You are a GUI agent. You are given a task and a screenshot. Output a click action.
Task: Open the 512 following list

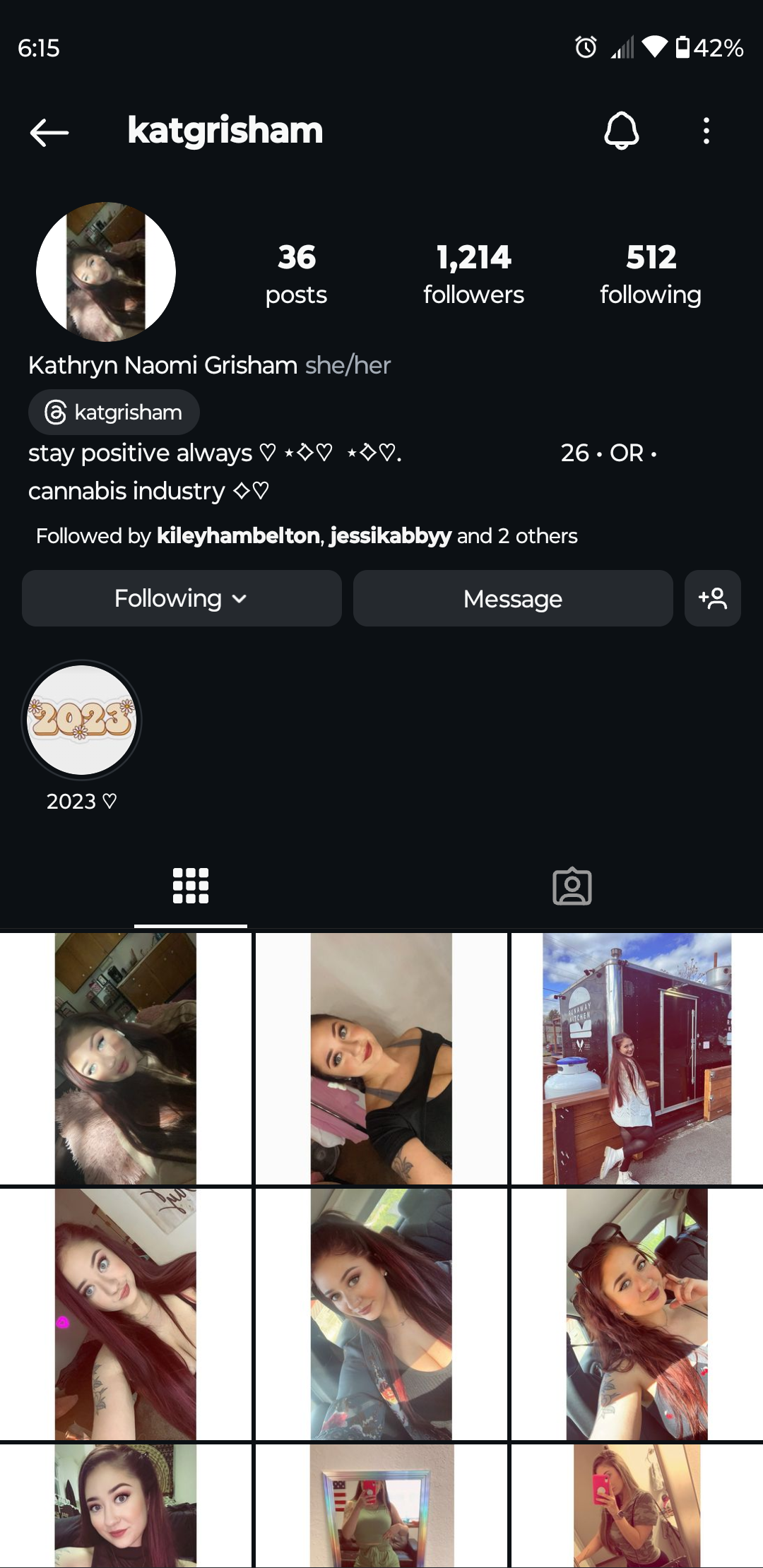point(650,274)
